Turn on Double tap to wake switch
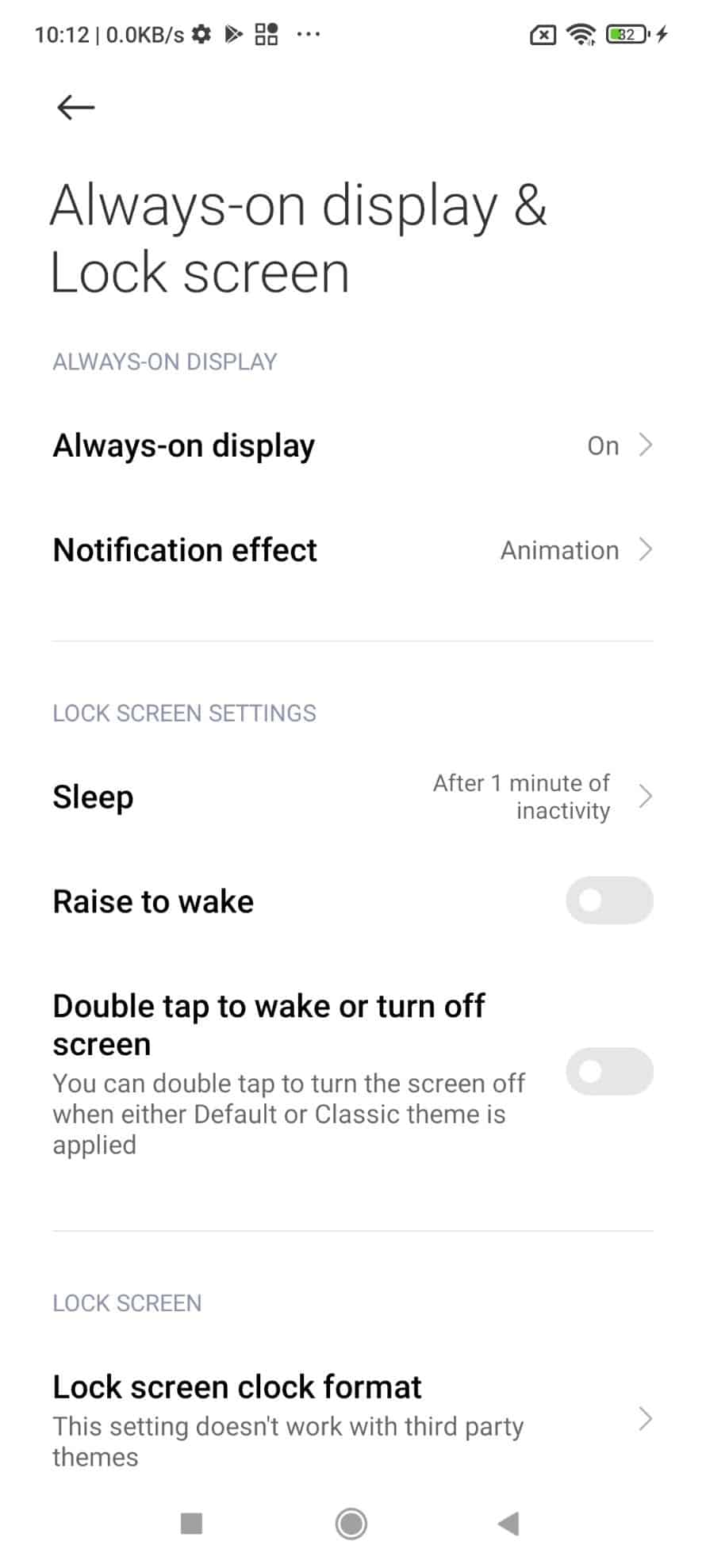This screenshot has width=706, height=1568. click(608, 1072)
